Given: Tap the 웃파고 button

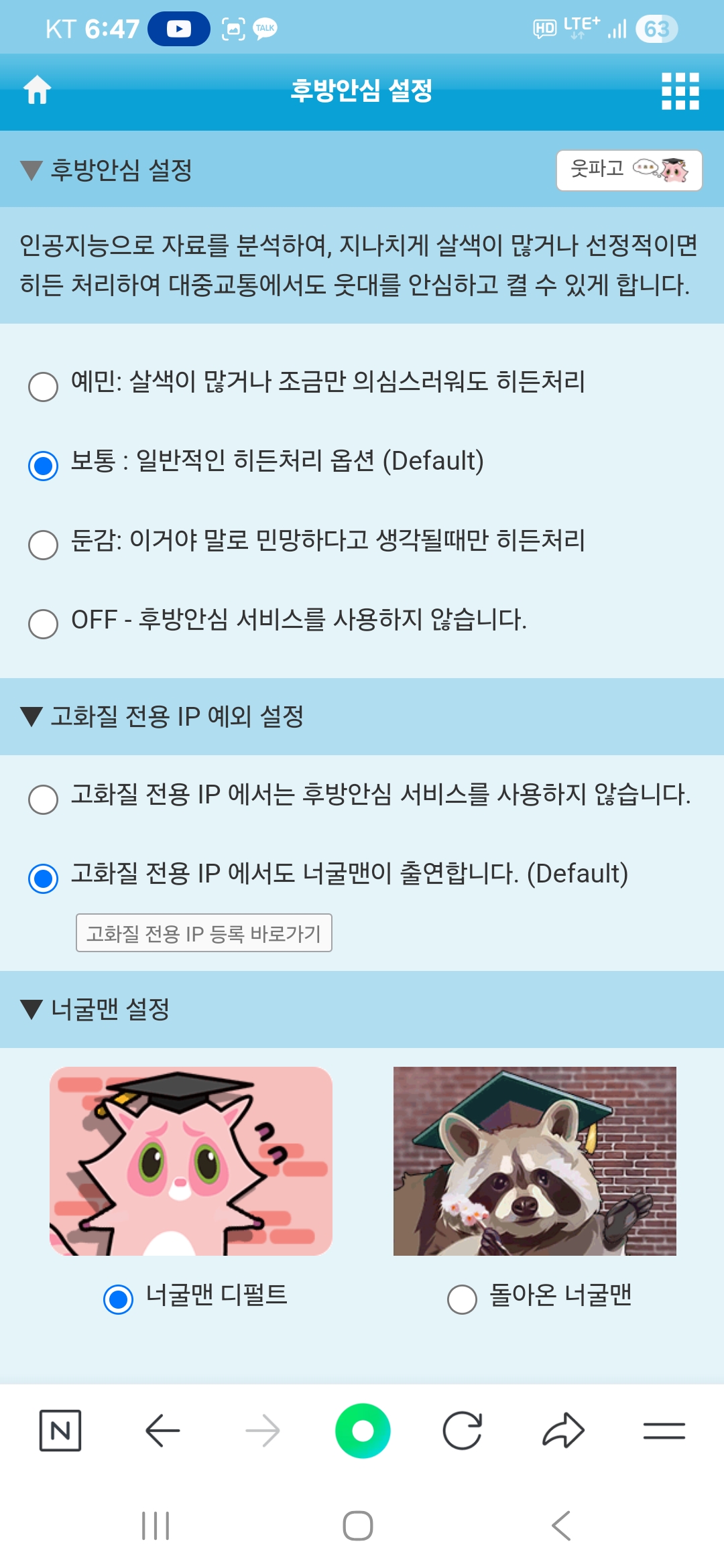Looking at the screenshot, I should coord(629,170).
